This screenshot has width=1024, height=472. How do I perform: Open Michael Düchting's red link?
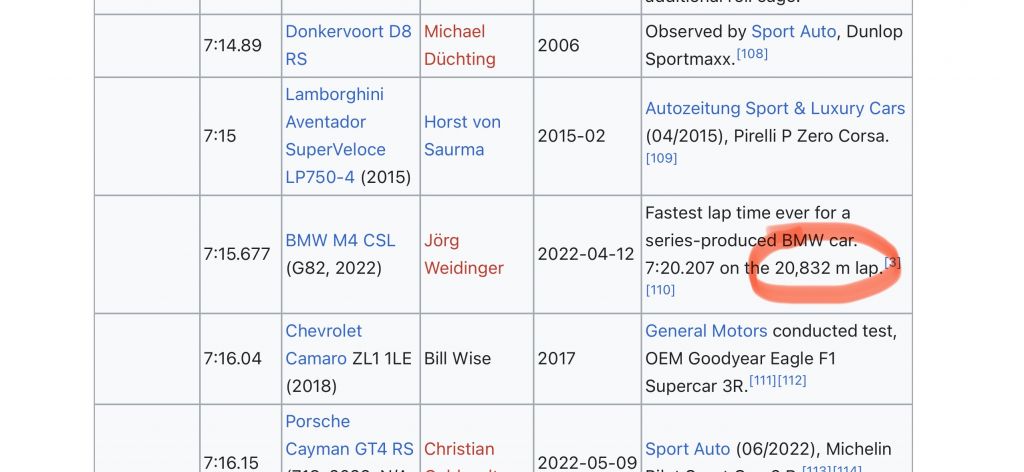click(x=453, y=32)
